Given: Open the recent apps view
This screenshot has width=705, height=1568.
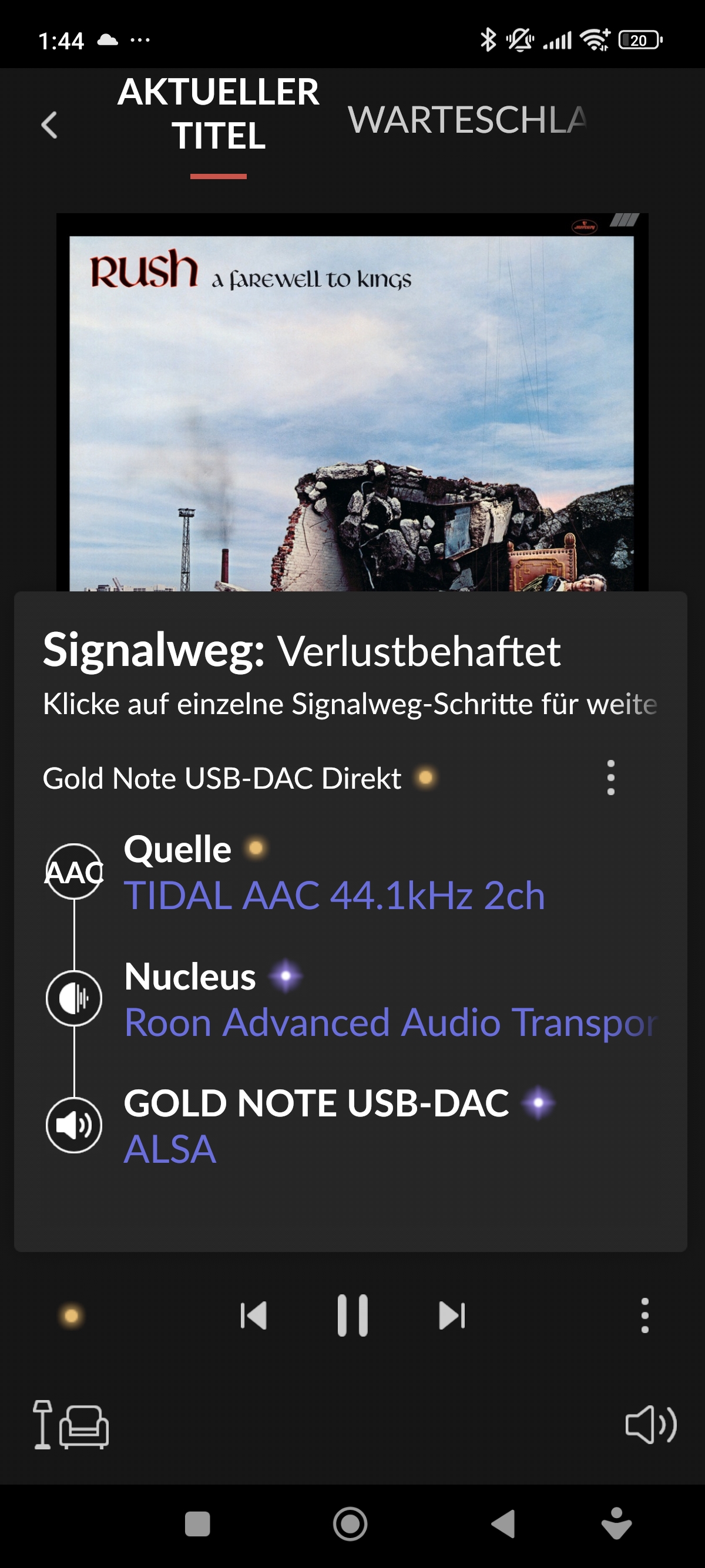Looking at the screenshot, I should point(197,1524).
